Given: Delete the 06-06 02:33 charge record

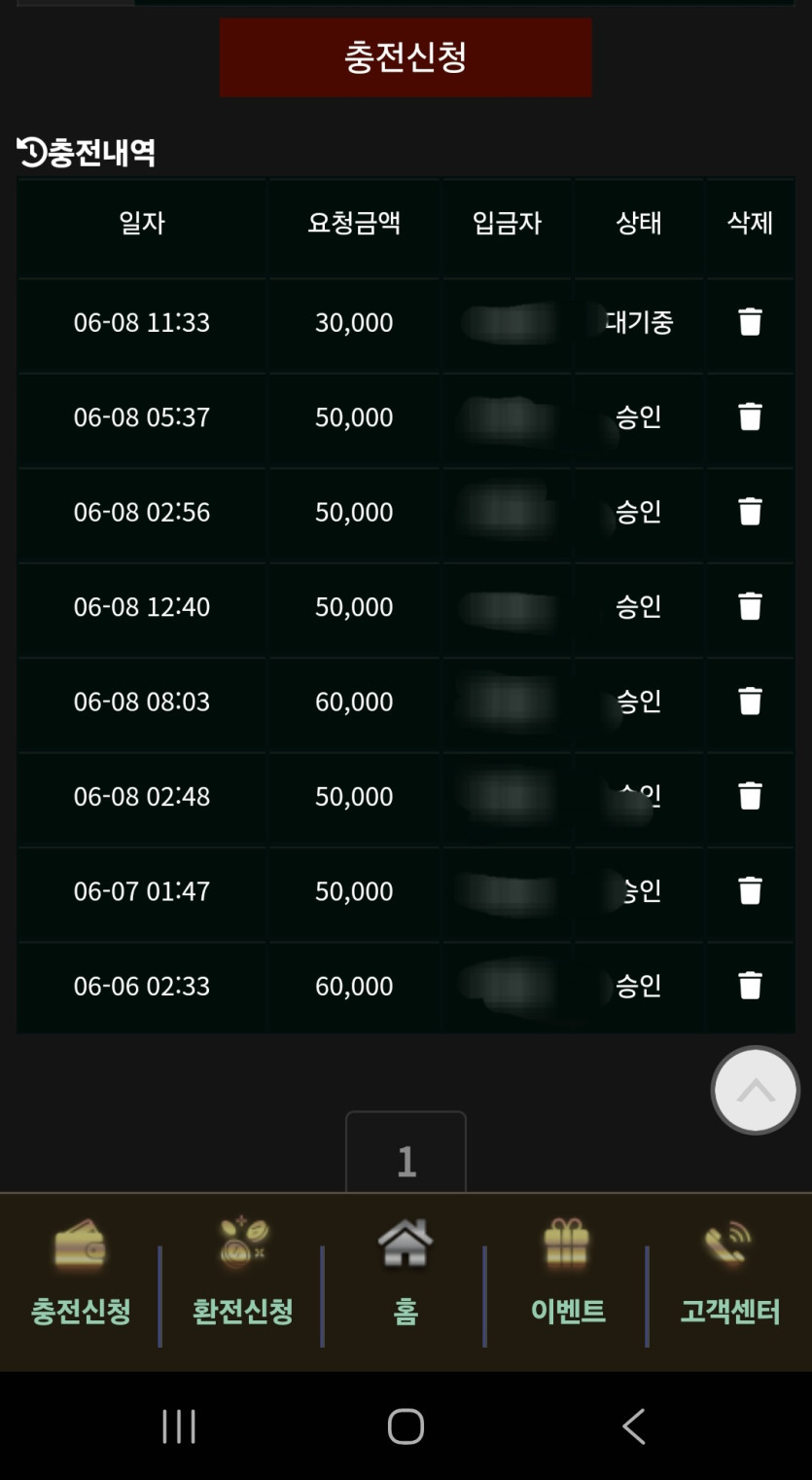Looking at the screenshot, I should [750, 986].
